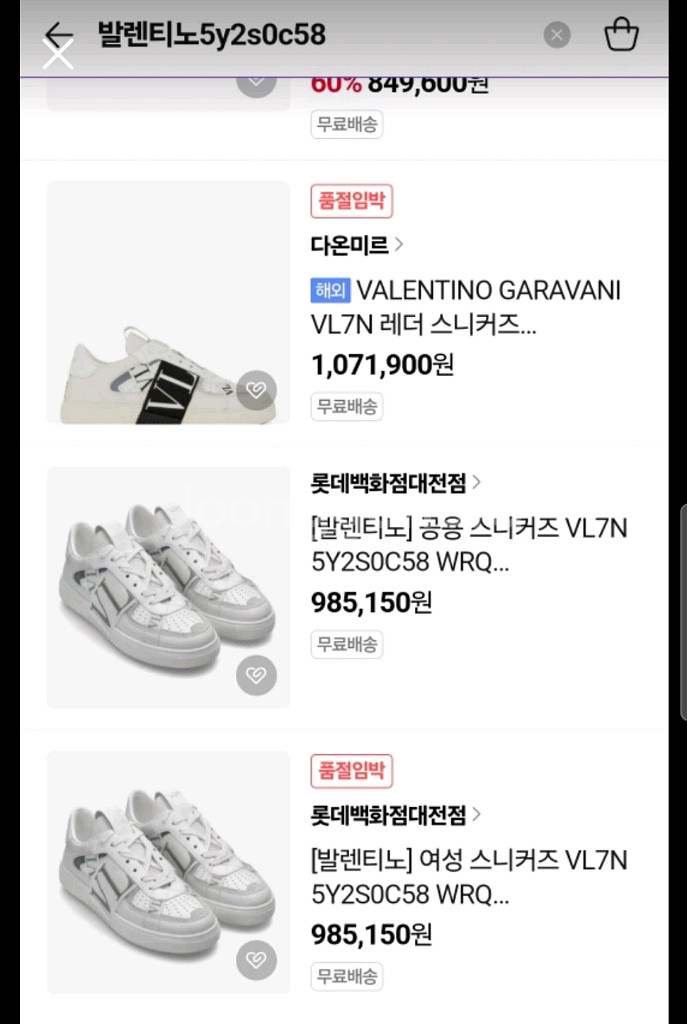Open the [발렌티노] 공용 스니커즈 VL7N product

point(469,545)
